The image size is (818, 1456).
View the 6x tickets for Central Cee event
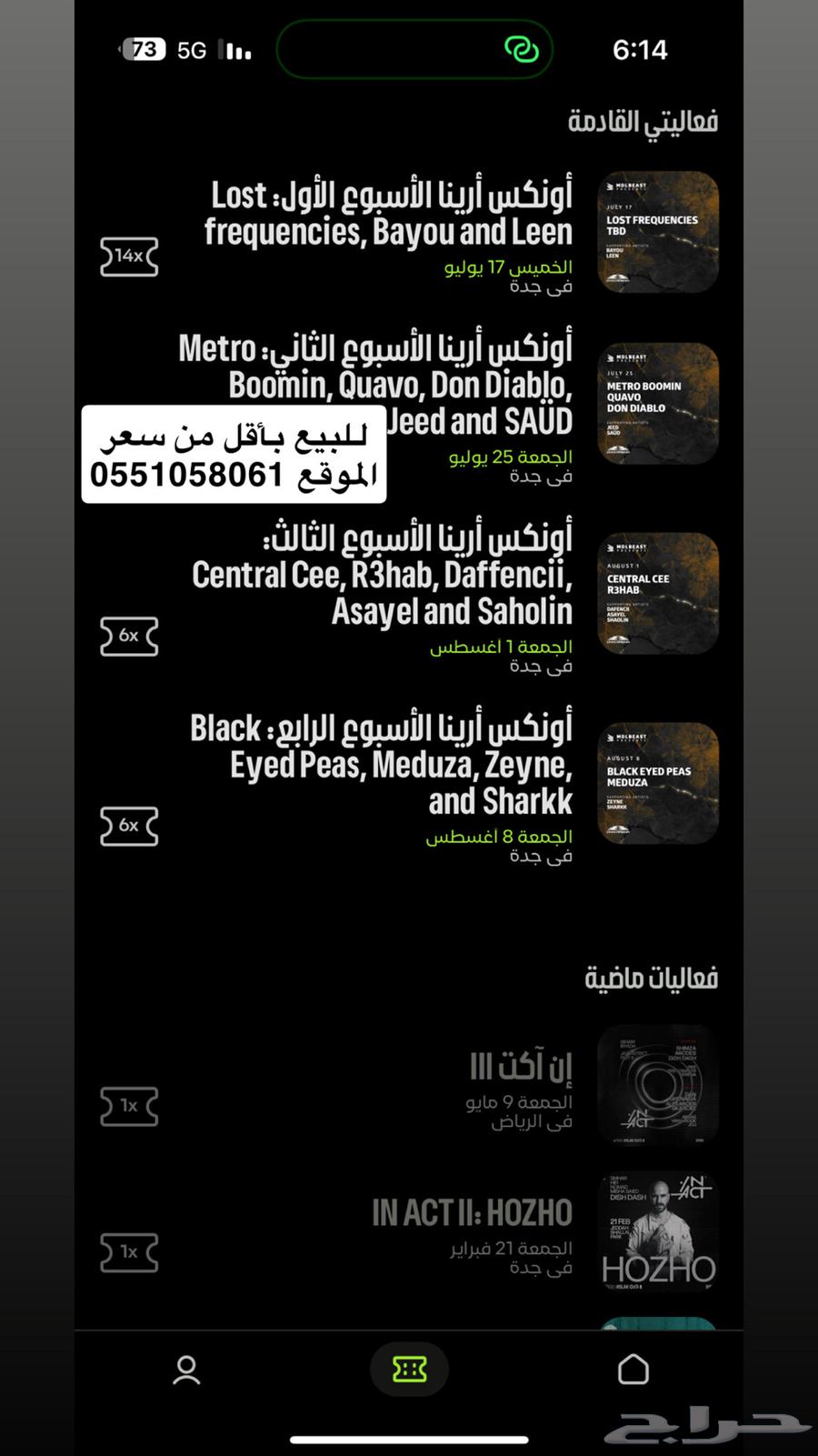129,636
